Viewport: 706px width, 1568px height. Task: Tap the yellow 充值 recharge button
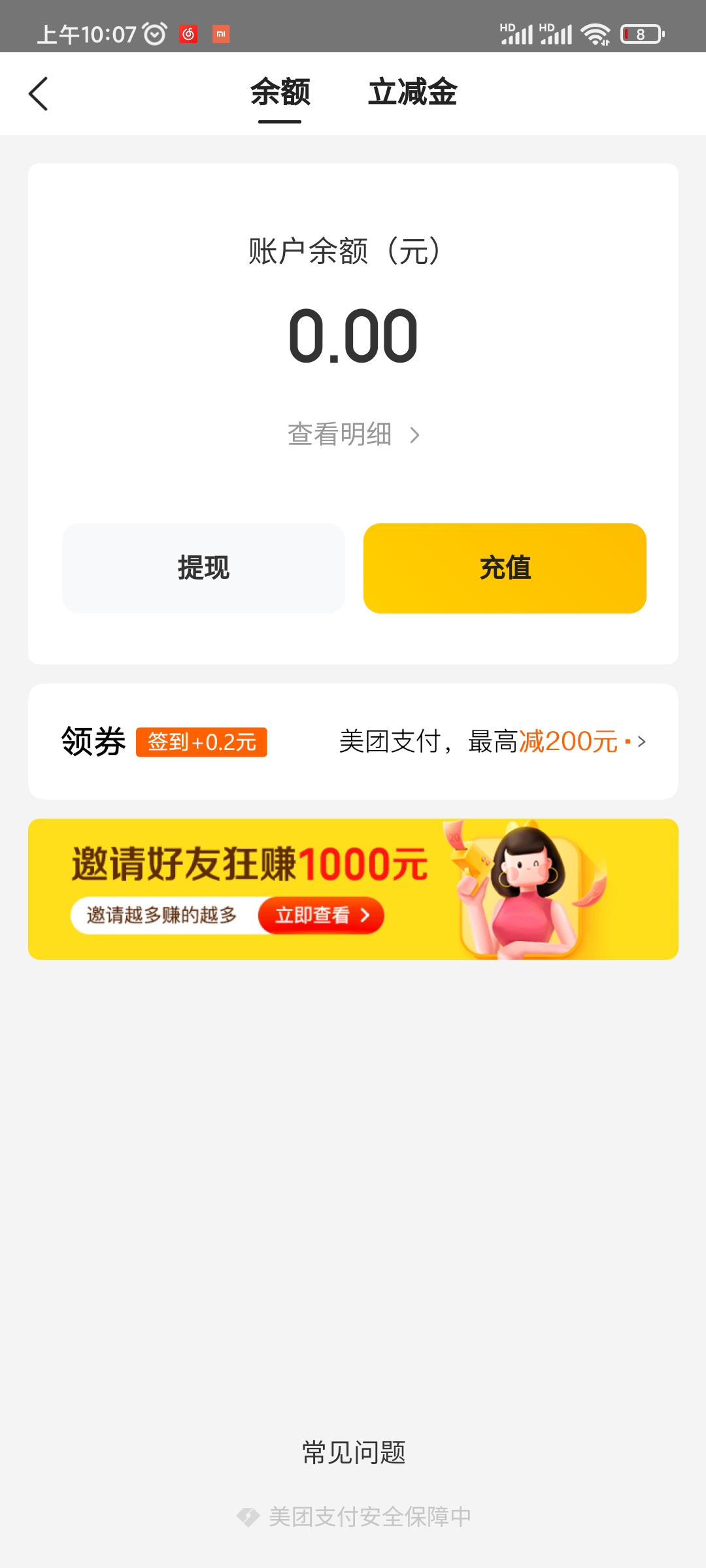tap(504, 568)
